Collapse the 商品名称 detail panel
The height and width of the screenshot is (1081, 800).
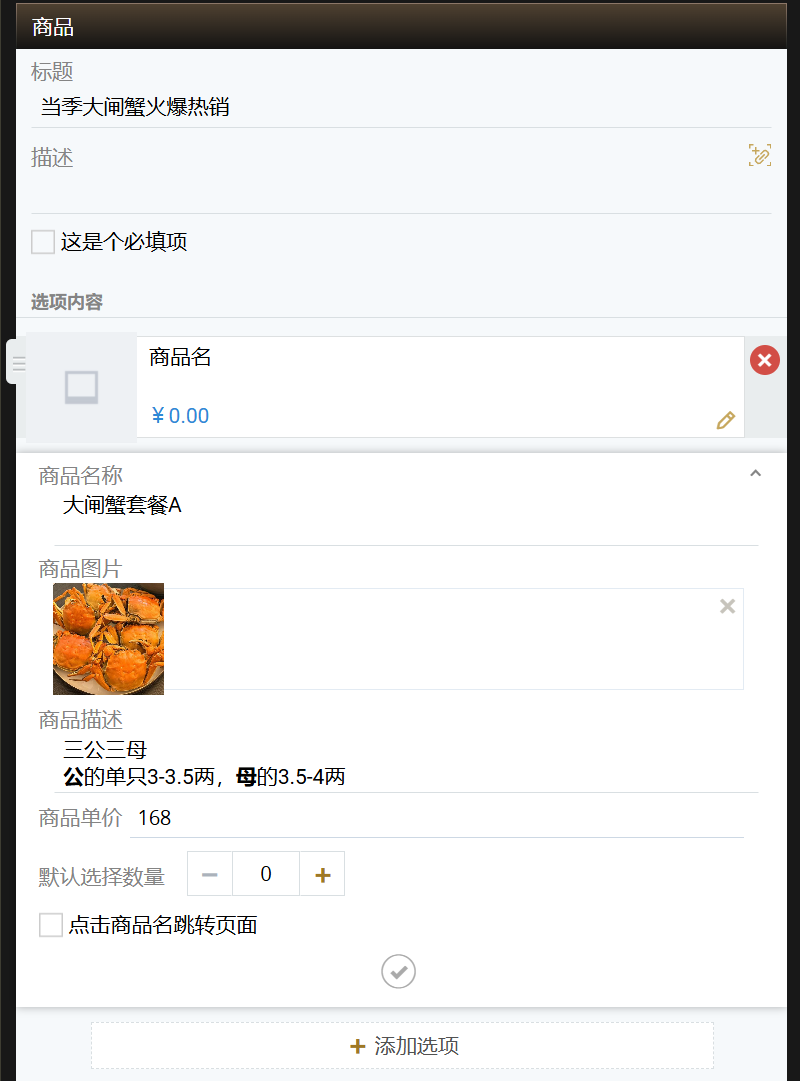click(756, 474)
